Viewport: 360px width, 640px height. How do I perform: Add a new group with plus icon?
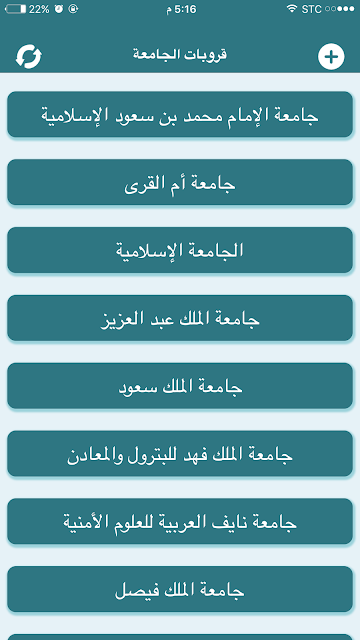[x=331, y=56]
